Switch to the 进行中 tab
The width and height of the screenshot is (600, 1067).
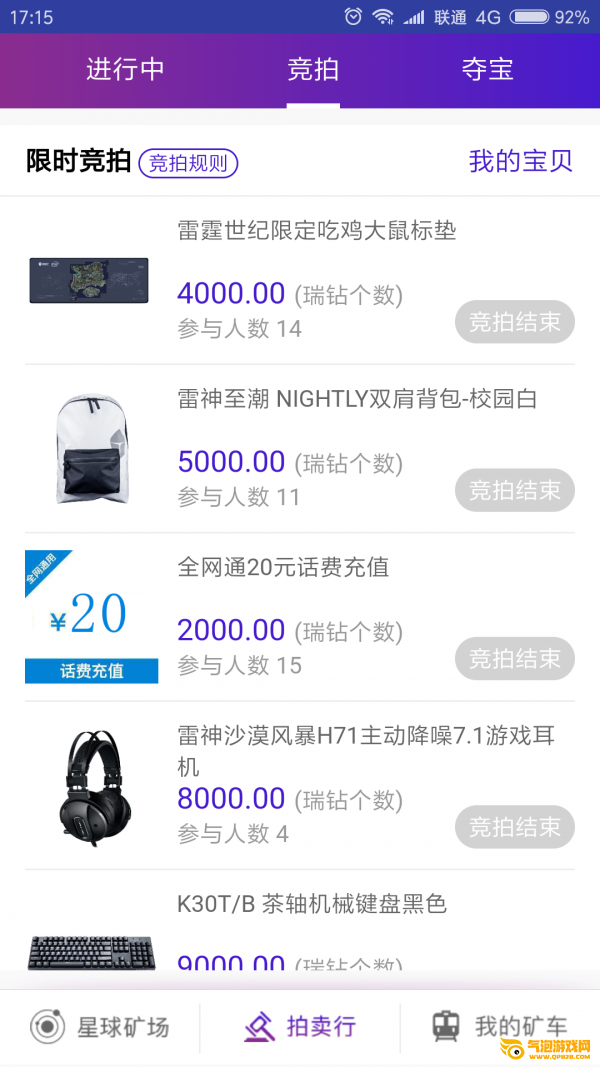point(125,69)
